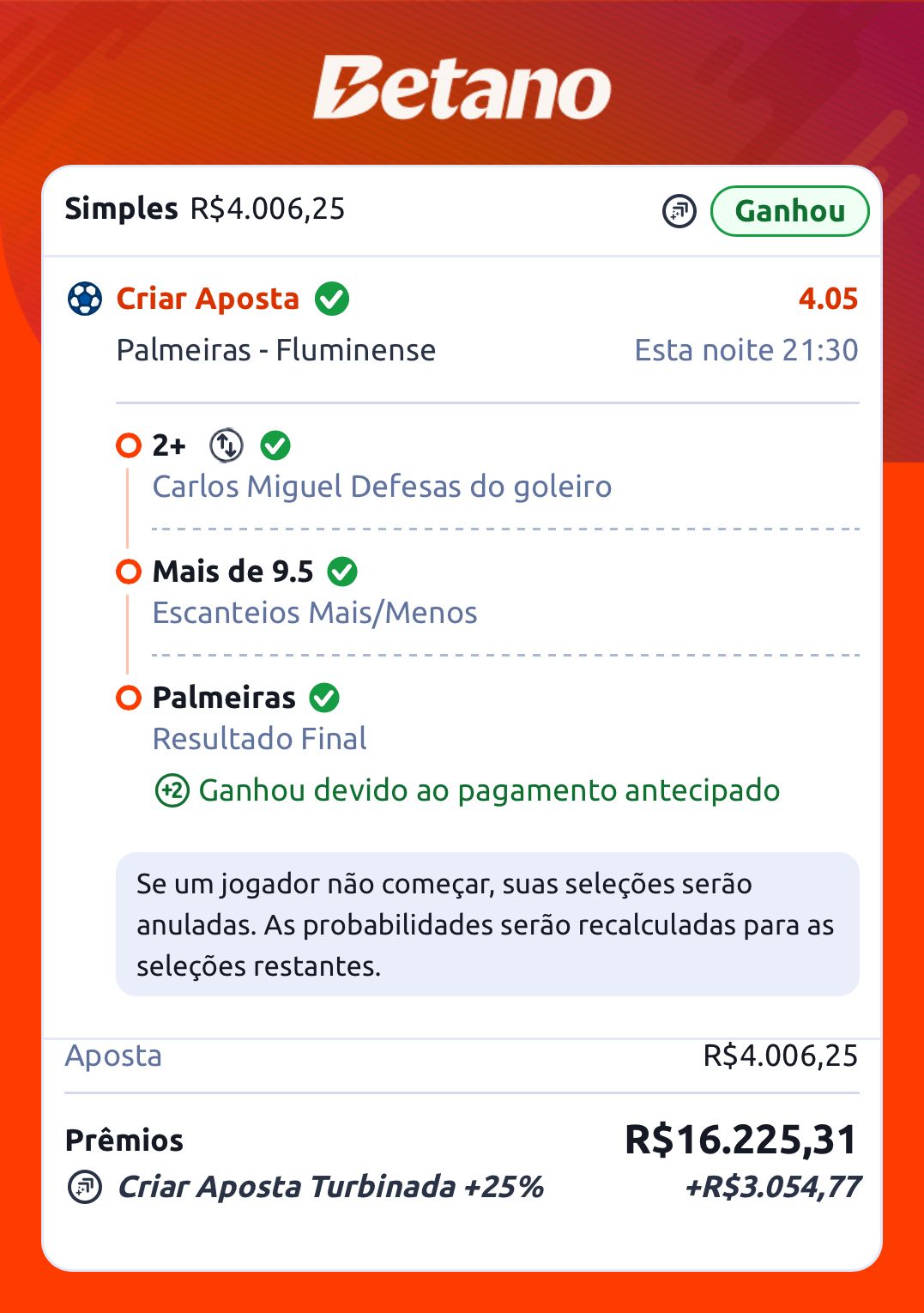Click the boost icon next to Ganhou badge
924x1313 pixels.
click(x=677, y=210)
